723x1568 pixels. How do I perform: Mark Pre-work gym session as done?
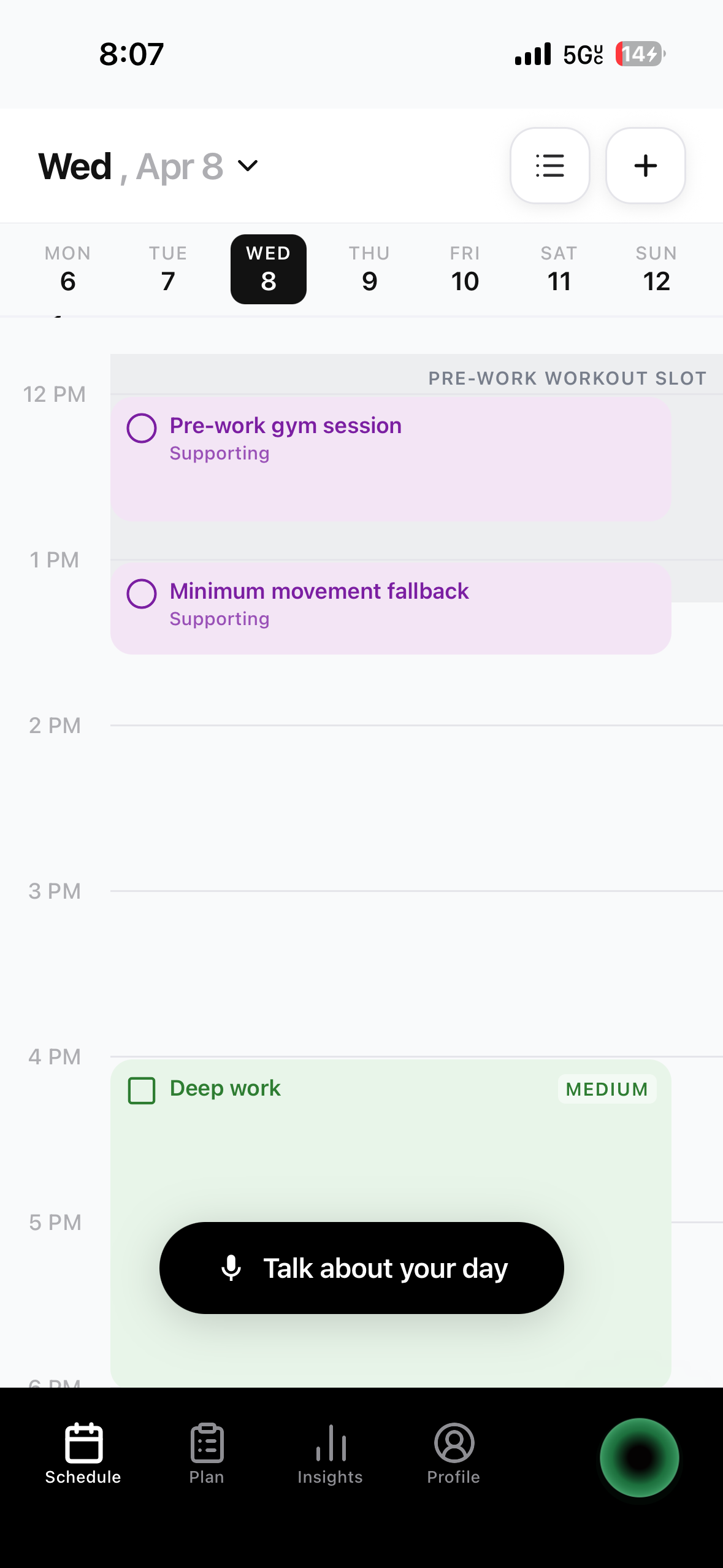[142, 428]
